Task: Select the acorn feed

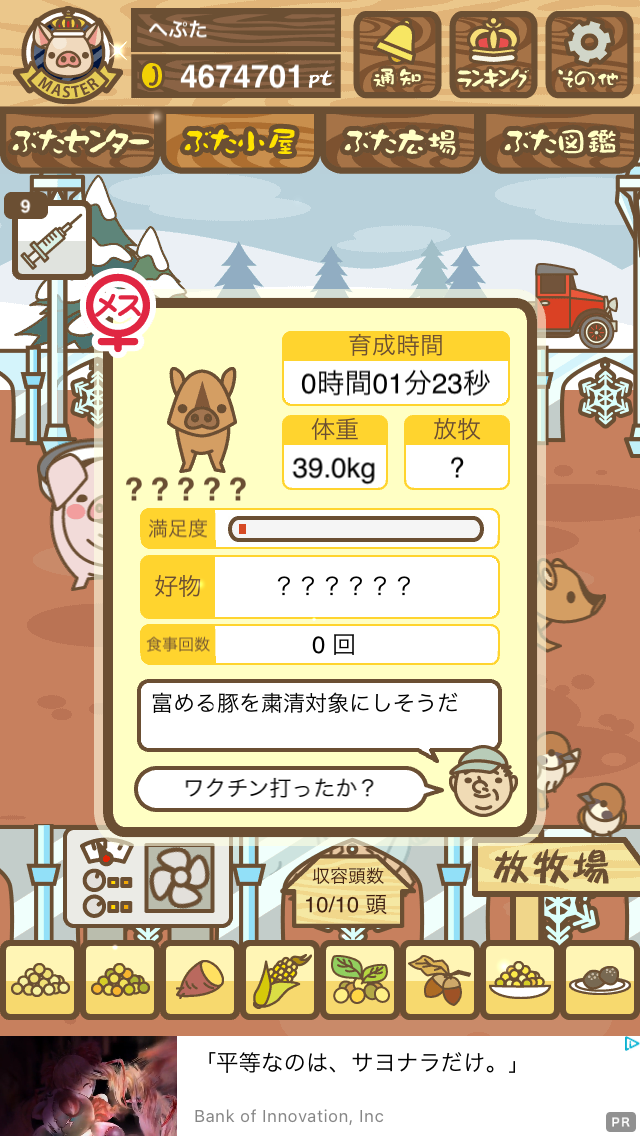Action: coord(440,980)
